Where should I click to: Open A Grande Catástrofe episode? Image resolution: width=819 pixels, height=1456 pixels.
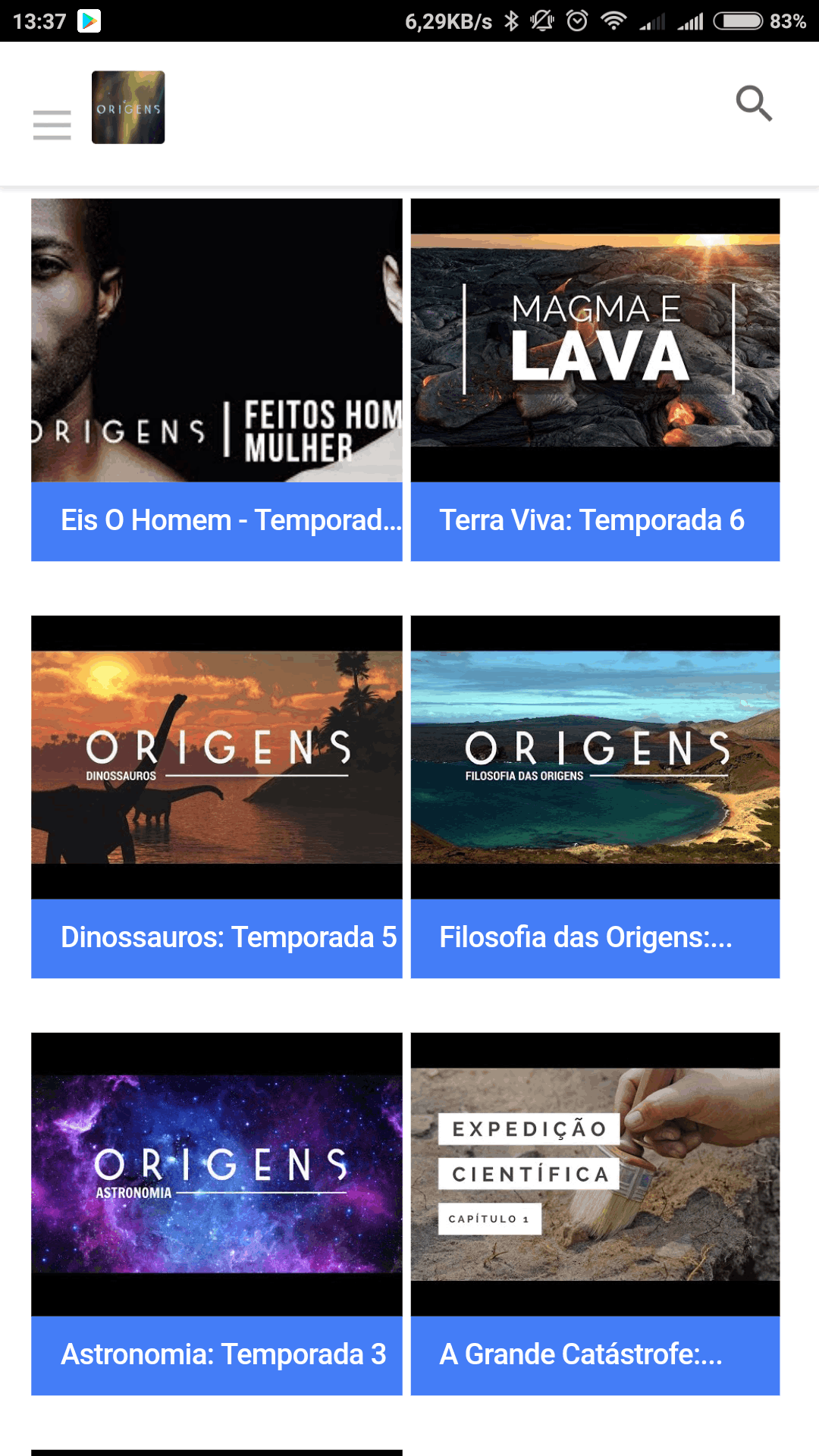pyautogui.click(x=595, y=1354)
